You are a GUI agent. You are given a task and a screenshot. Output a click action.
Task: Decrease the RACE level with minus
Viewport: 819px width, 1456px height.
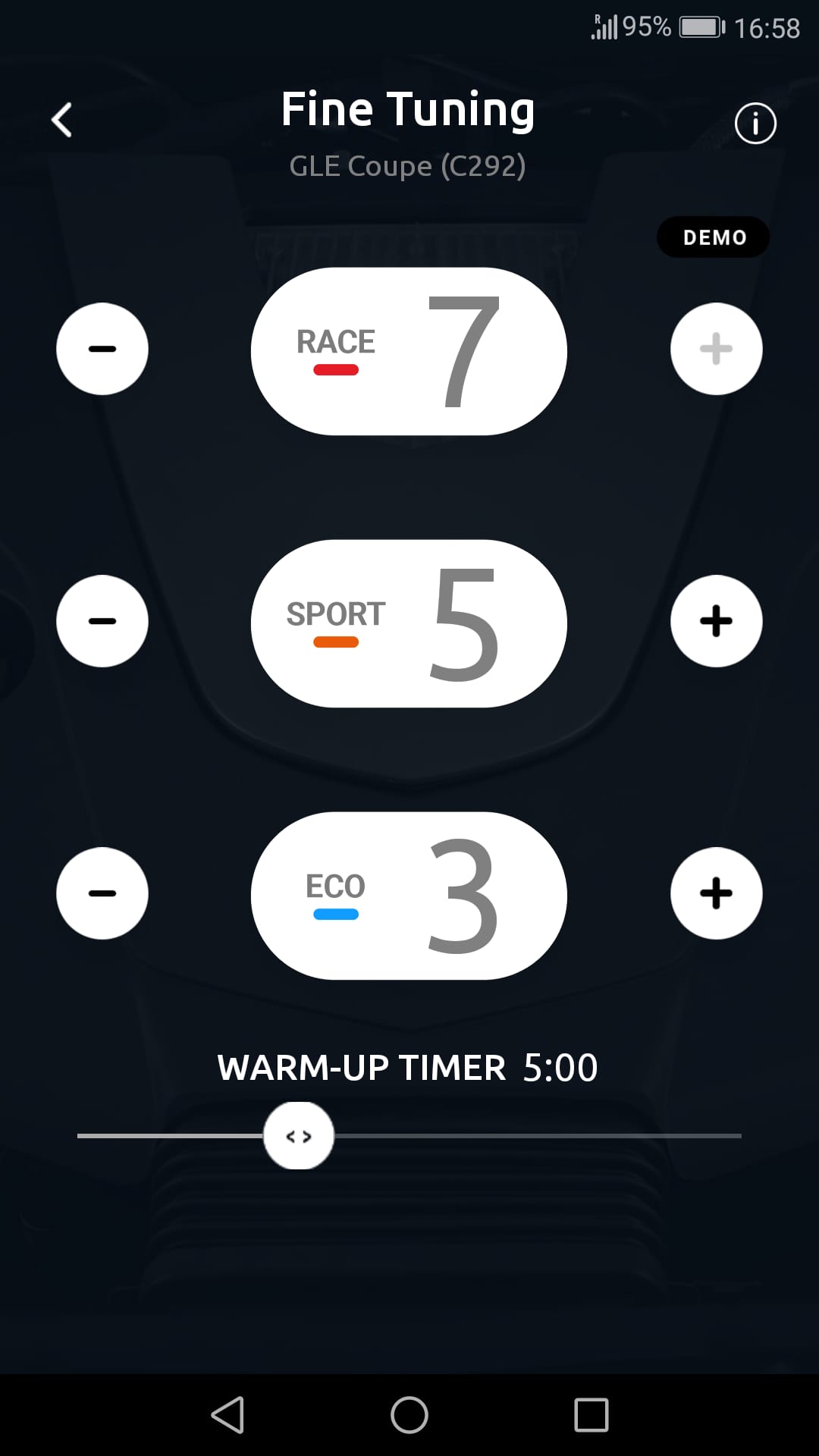pyautogui.click(x=102, y=349)
